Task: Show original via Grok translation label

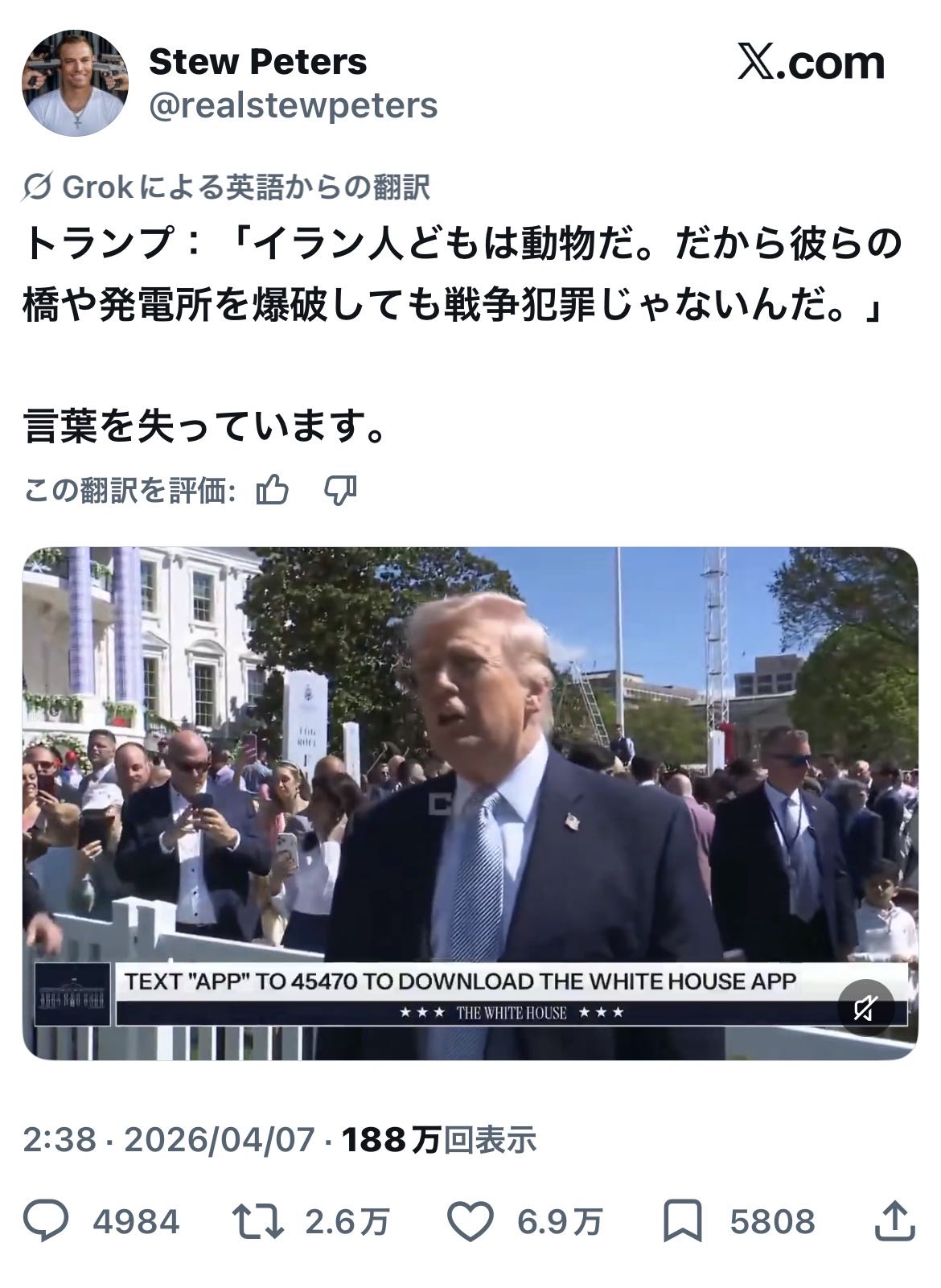Action: point(228,187)
